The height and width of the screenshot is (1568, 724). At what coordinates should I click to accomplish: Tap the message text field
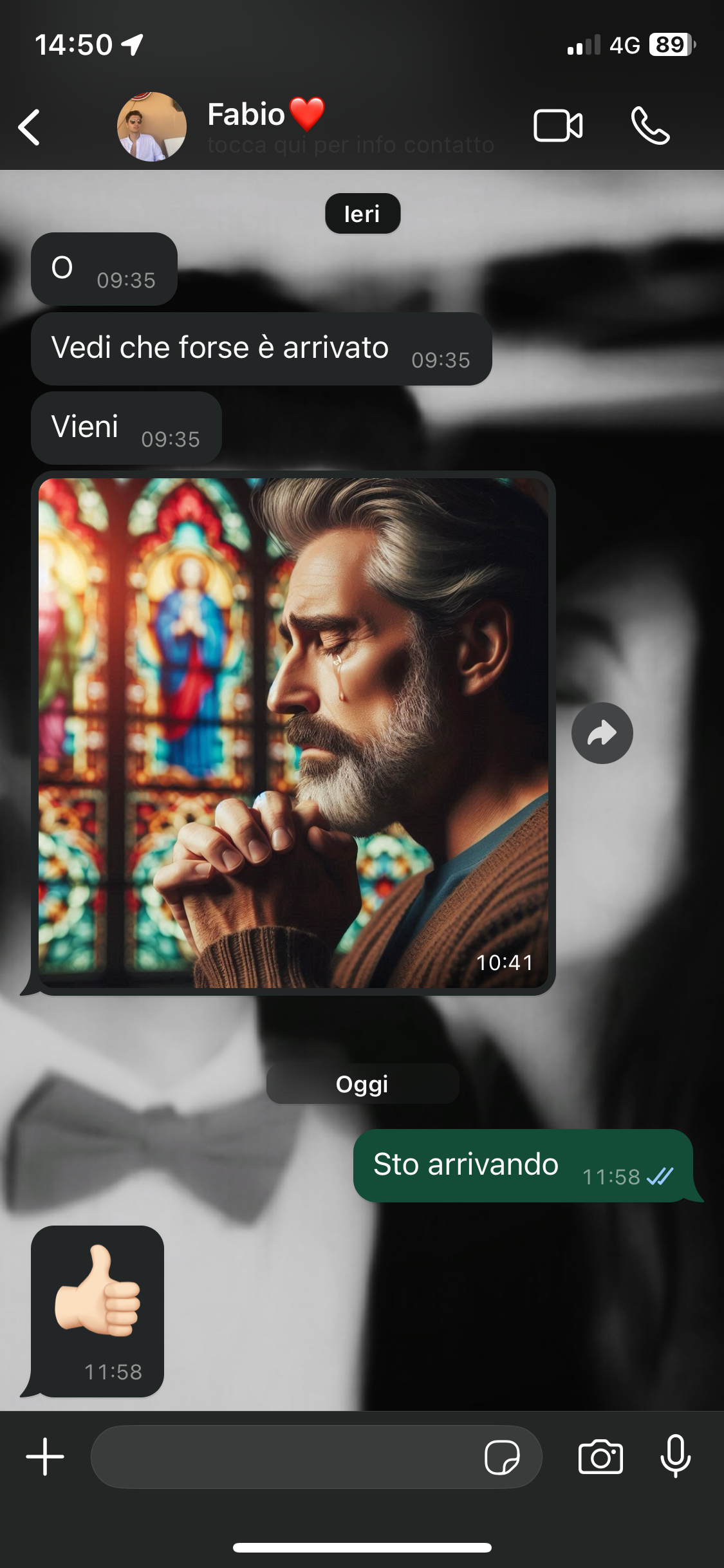pyautogui.click(x=283, y=1457)
